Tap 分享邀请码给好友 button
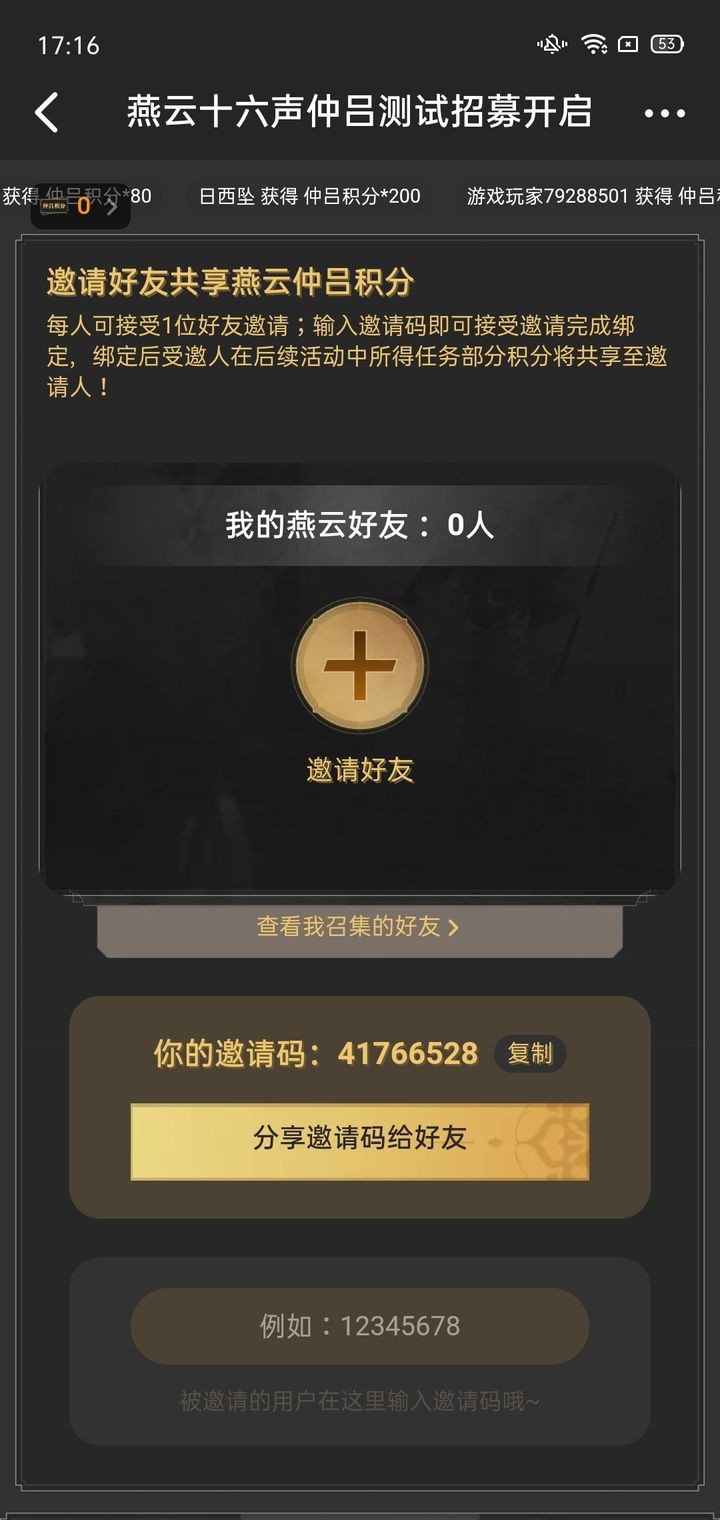Image resolution: width=720 pixels, height=1520 pixels. (359, 1141)
